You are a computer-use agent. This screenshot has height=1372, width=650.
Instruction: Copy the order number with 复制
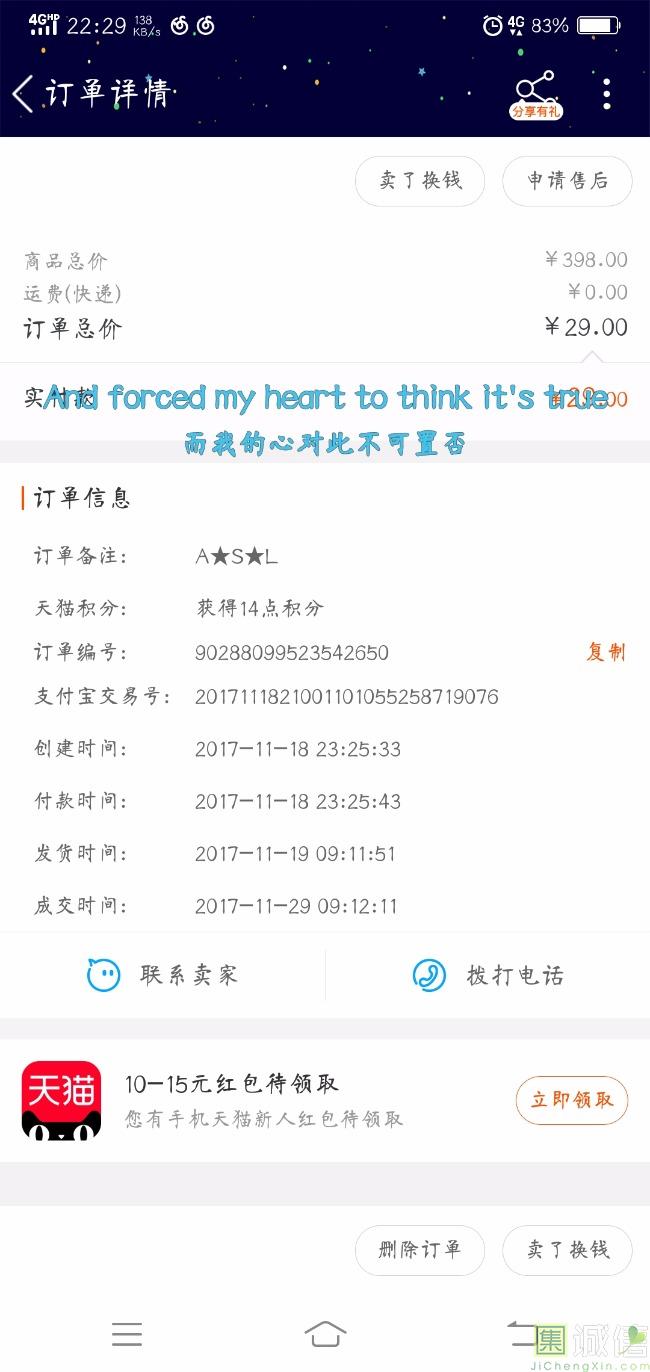(605, 652)
